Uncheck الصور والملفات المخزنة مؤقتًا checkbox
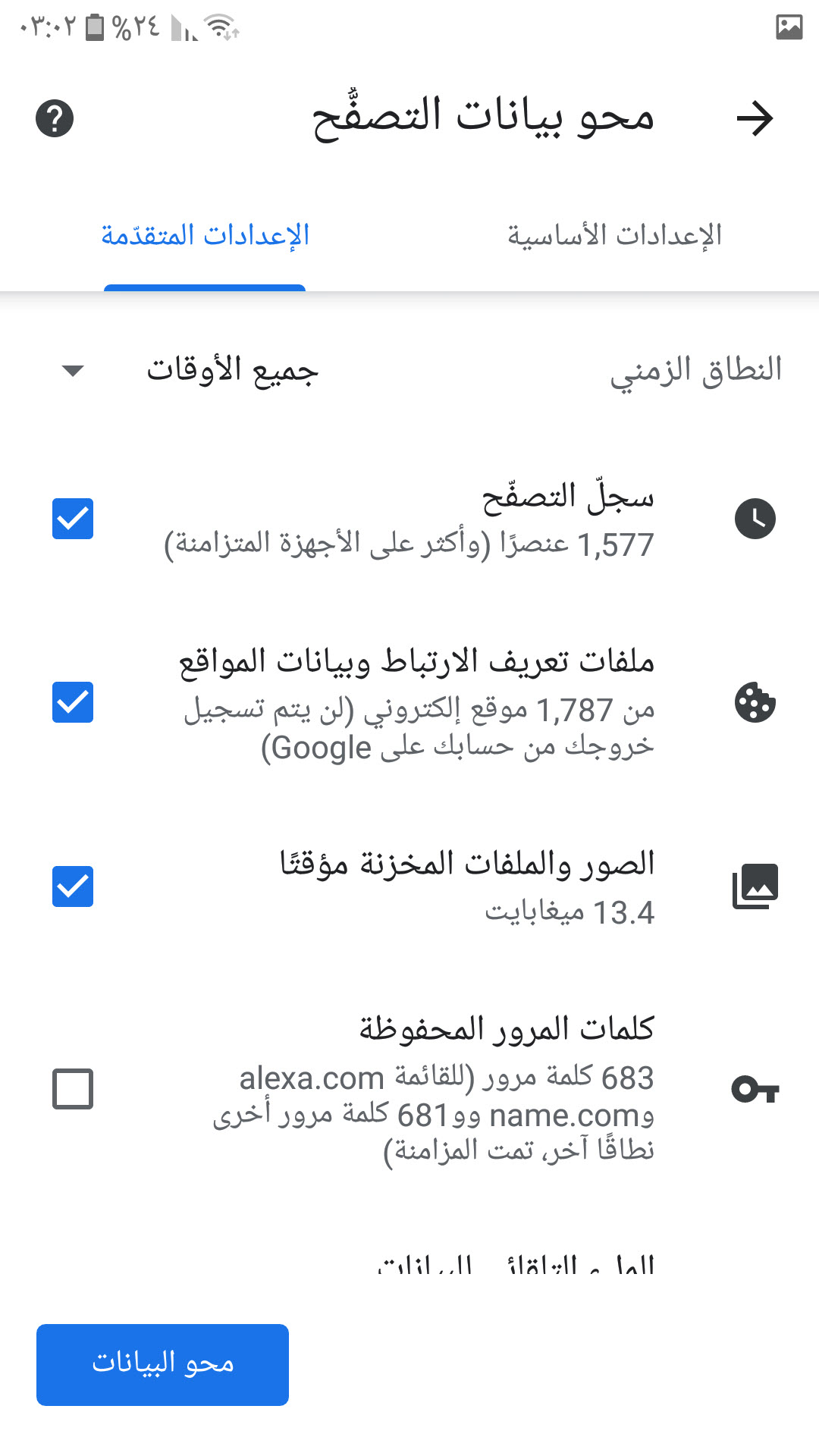Viewport: 819px width, 1456px height. pos(73,886)
